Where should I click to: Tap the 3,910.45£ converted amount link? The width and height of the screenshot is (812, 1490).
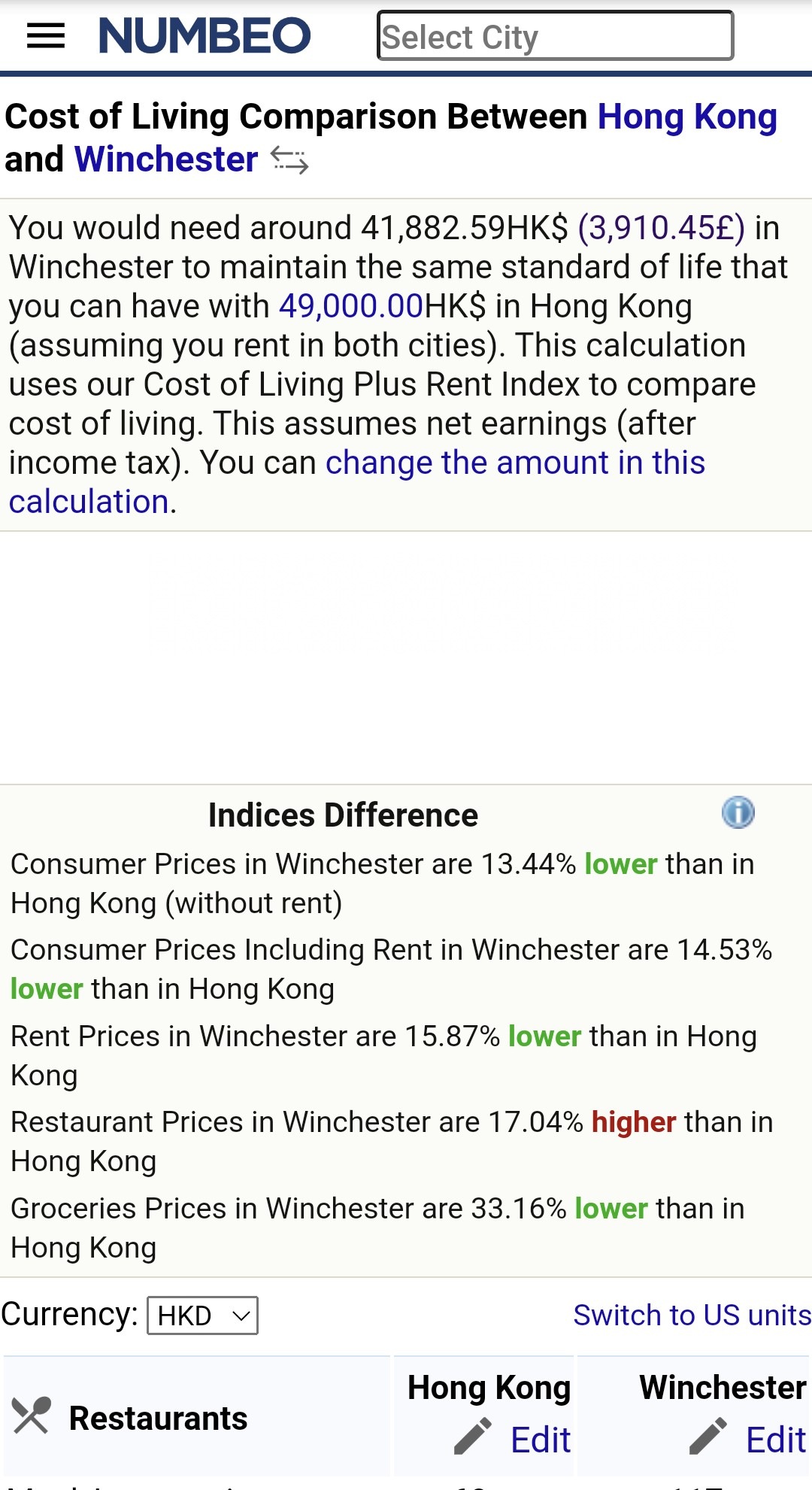[x=662, y=228]
